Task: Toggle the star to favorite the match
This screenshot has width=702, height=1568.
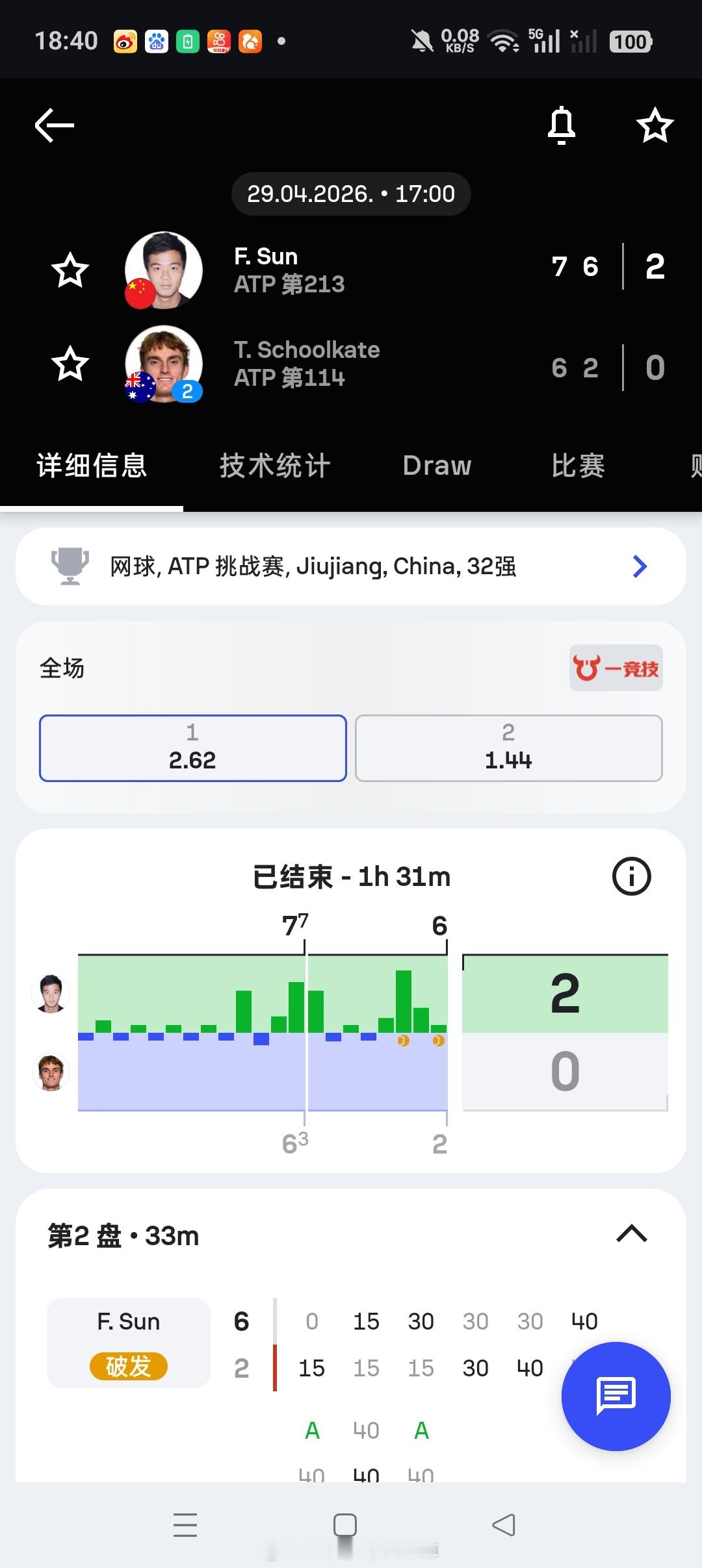Action: click(654, 125)
